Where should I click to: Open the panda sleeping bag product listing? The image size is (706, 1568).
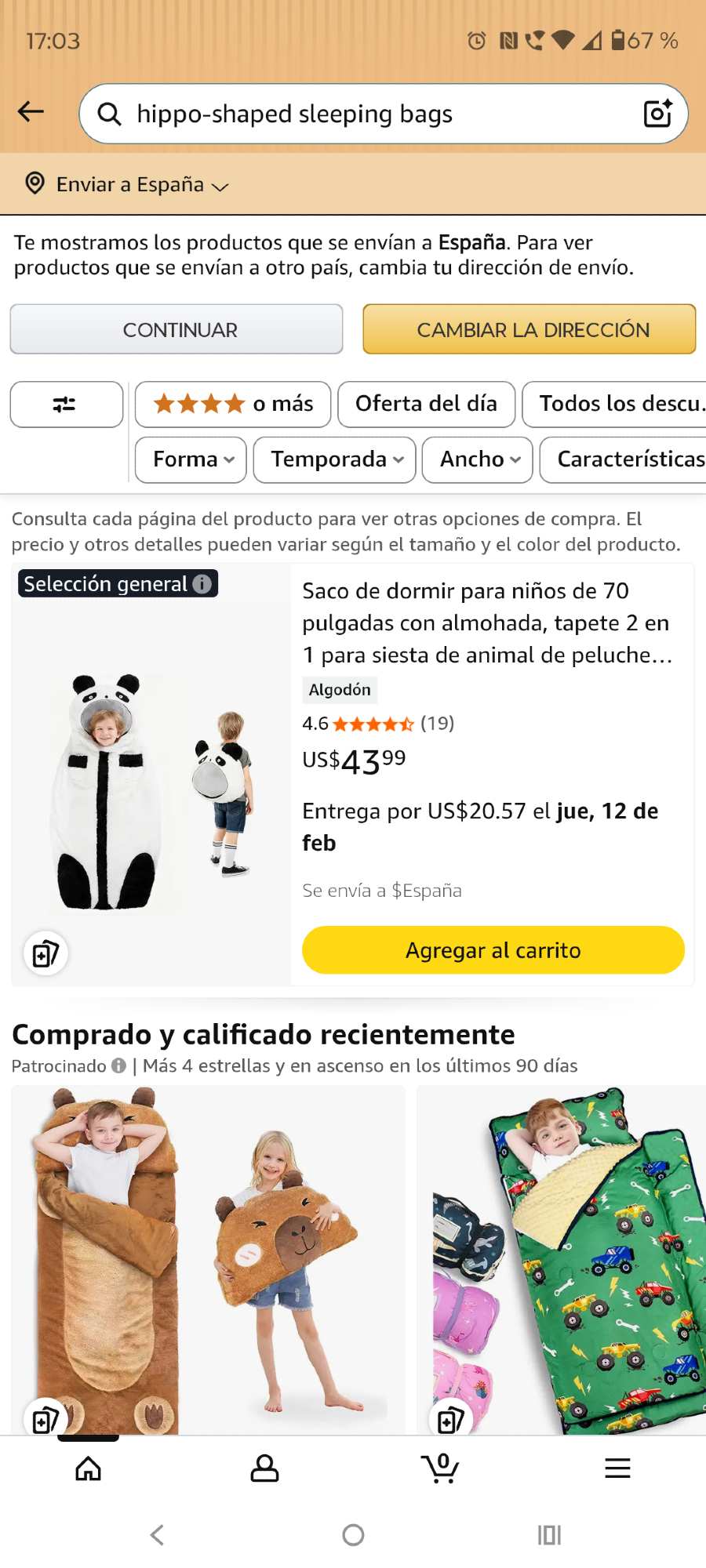(x=486, y=622)
